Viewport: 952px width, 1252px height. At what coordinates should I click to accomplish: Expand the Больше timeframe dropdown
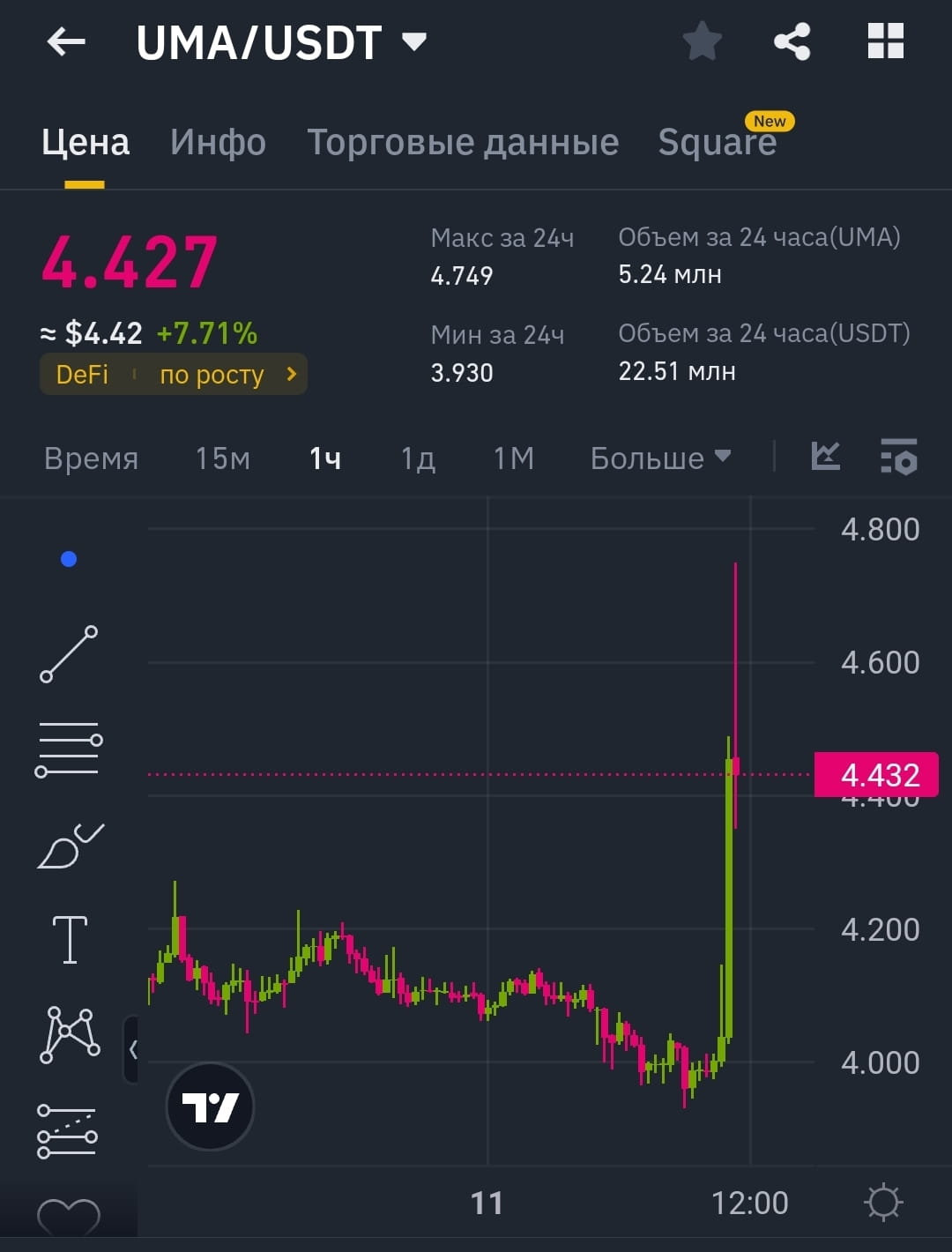659,458
